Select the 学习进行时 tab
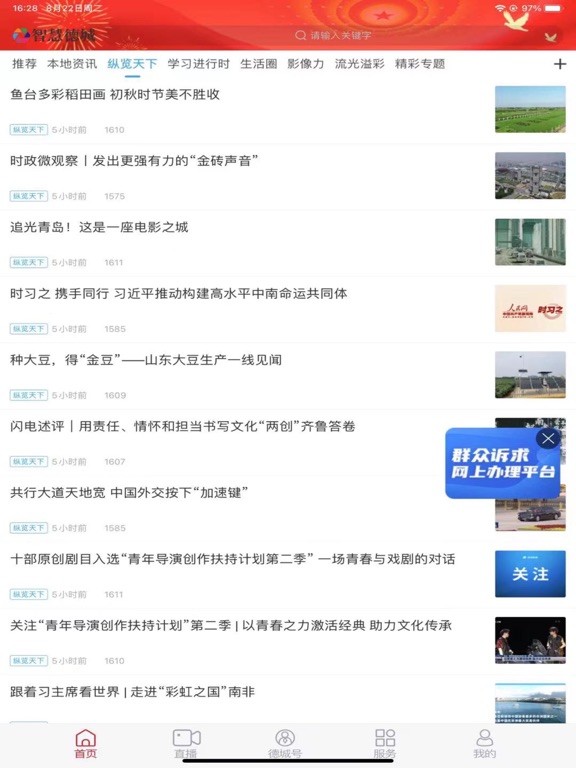576x768 pixels. pos(198,64)
